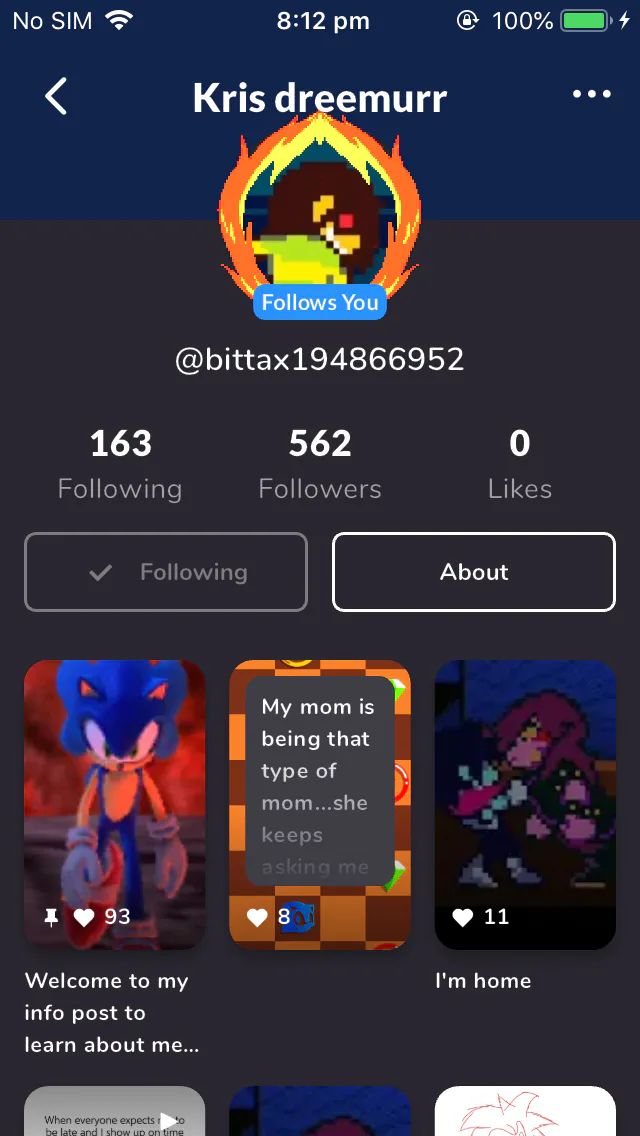
Task: Open the three-dot overflow menu
Action: click(x=591, y=94)
